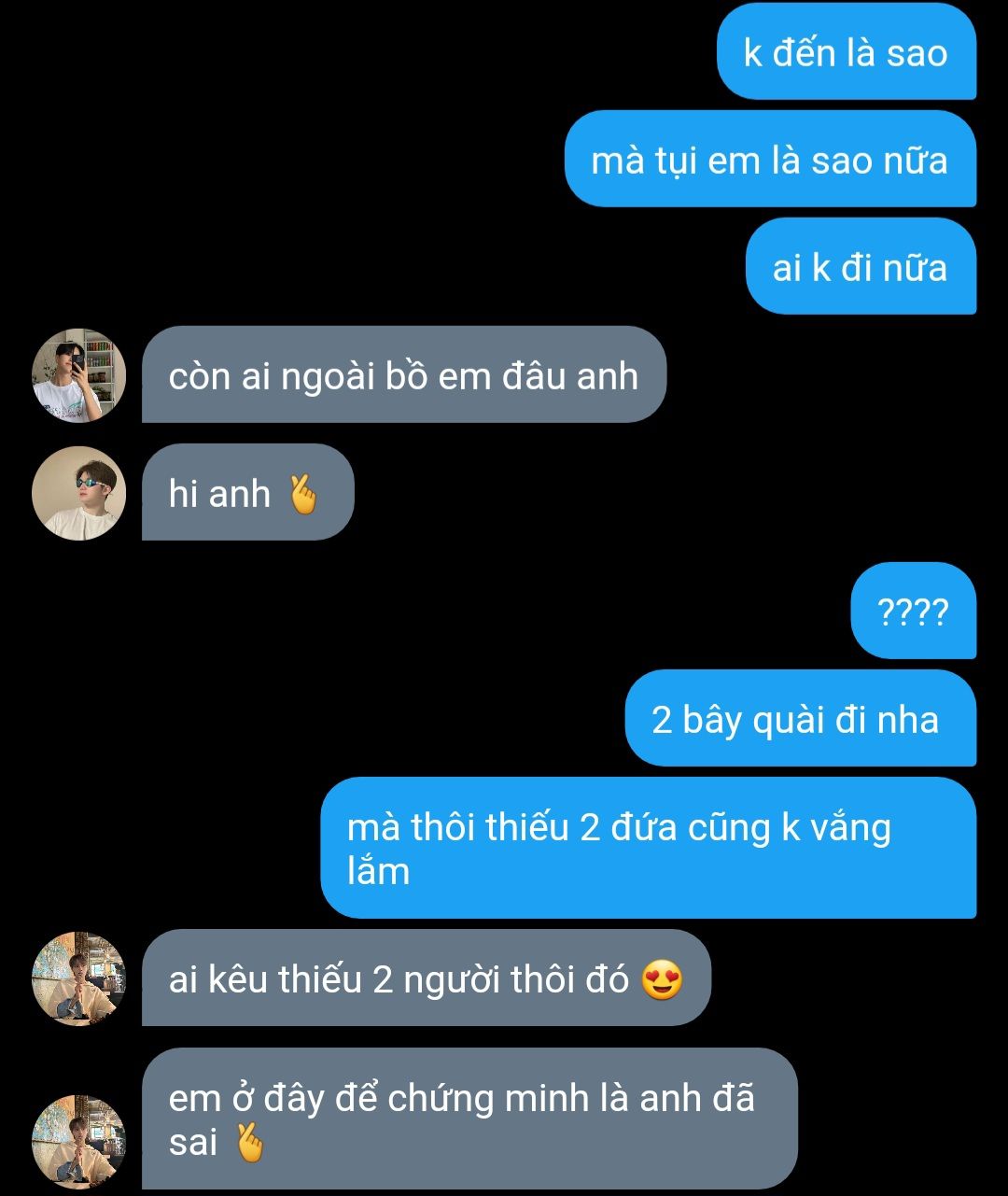
Task: View profile of the "hi anh" sender
Action: point(78,493)
